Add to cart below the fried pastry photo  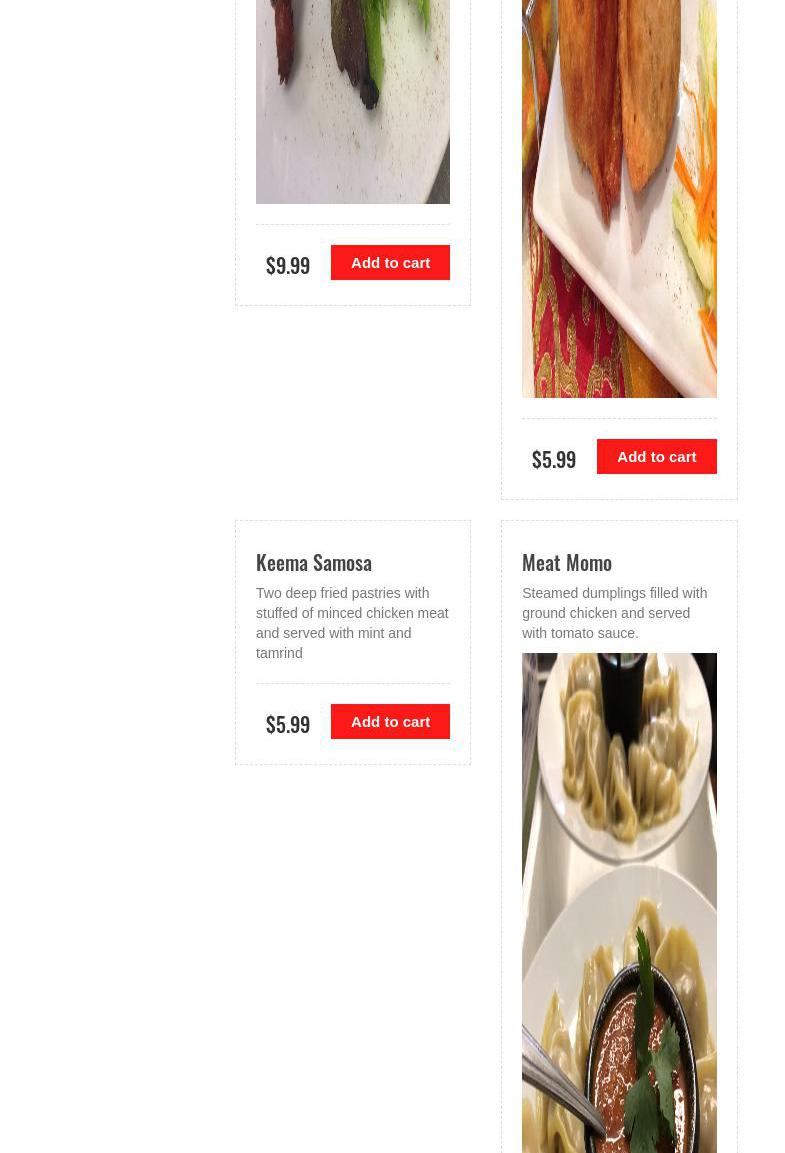point(656,457)
